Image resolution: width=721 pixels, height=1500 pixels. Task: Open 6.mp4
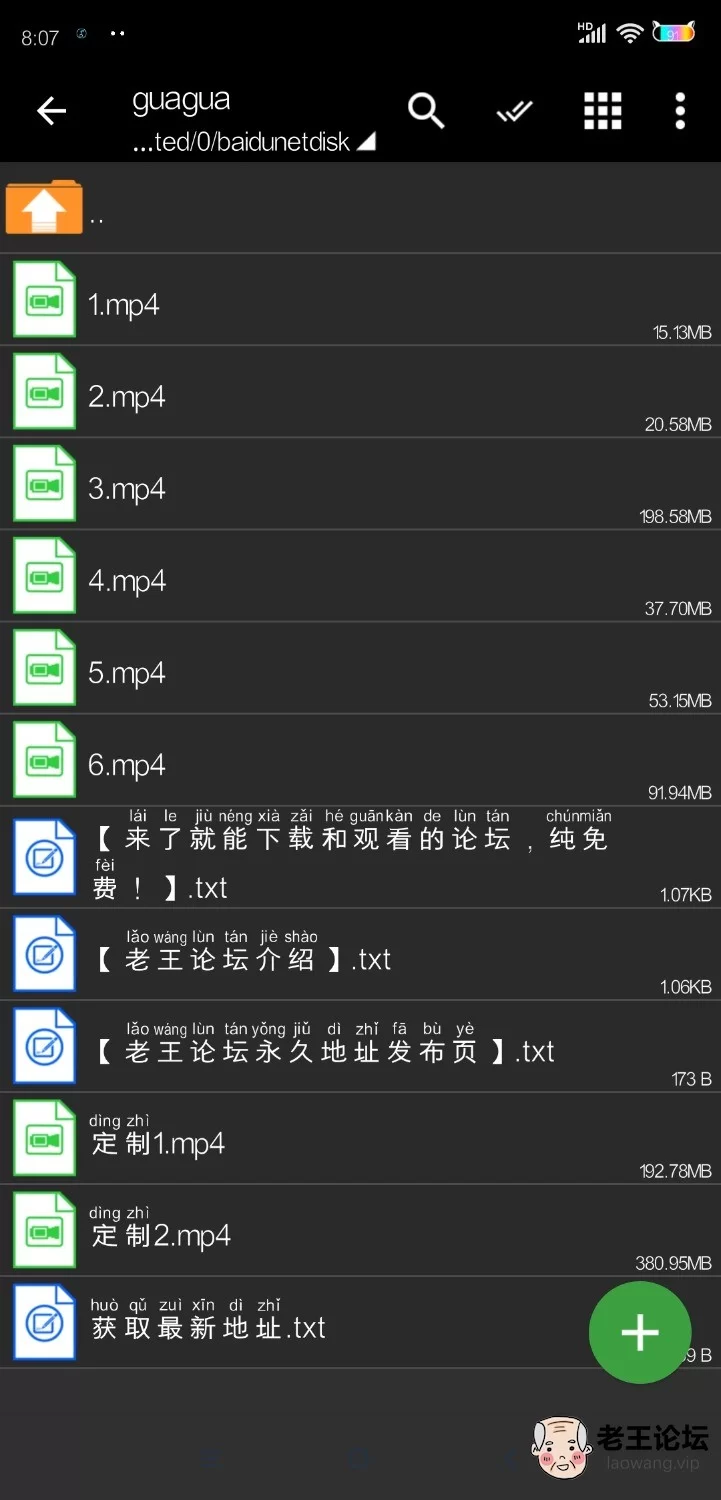[x=360, y=760]
